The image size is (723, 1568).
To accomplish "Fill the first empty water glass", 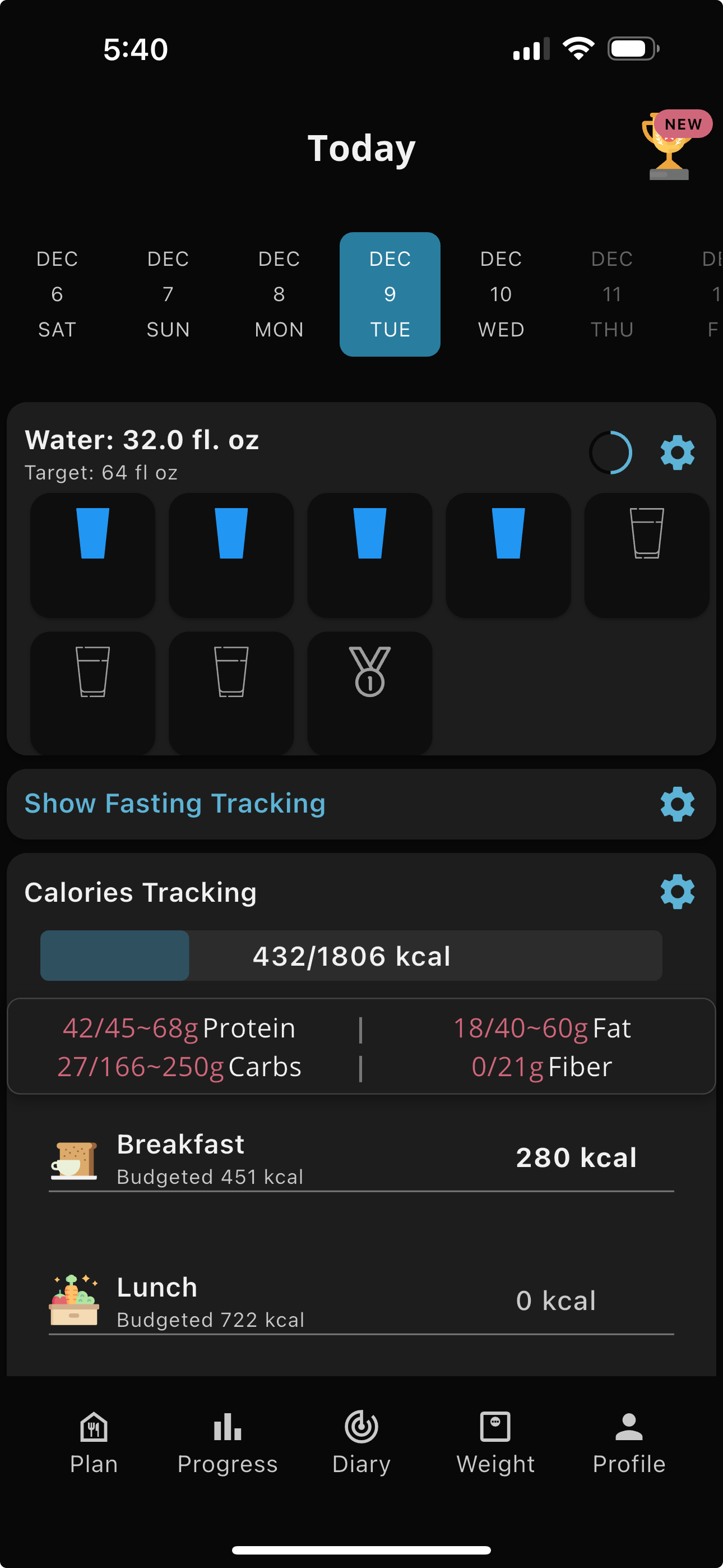I will [646, 554].
